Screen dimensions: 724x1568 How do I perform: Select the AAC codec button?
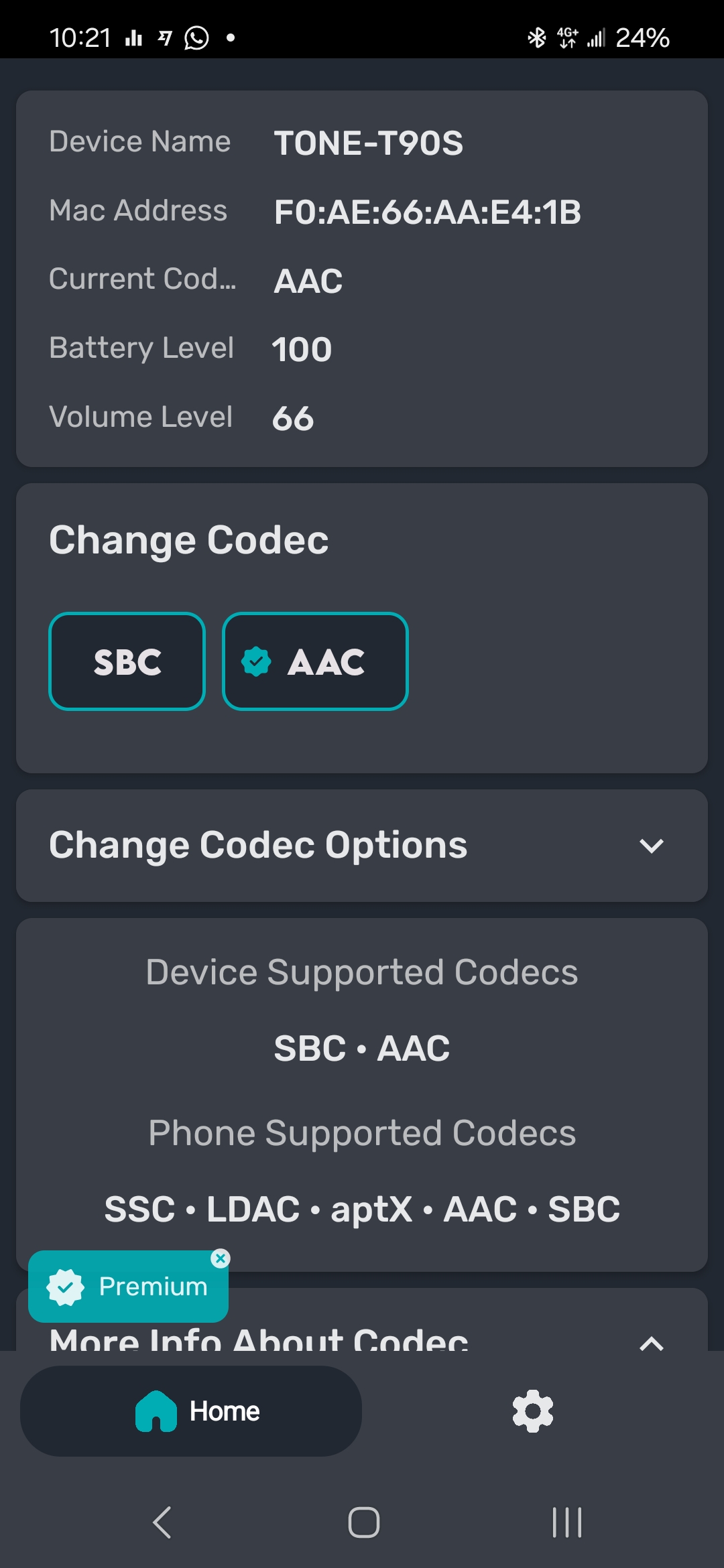coord(315,661)
